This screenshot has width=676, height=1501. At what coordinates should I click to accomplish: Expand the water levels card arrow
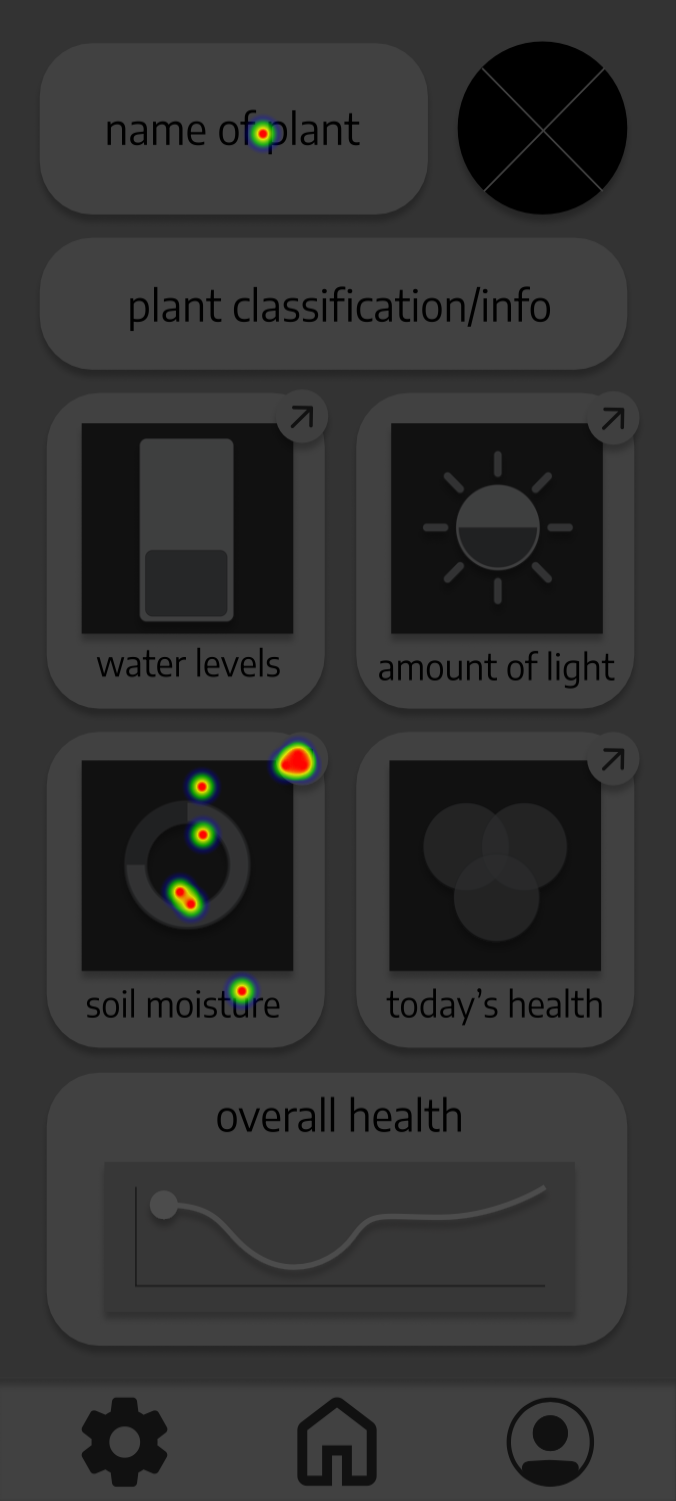click(x=301, y=418)
